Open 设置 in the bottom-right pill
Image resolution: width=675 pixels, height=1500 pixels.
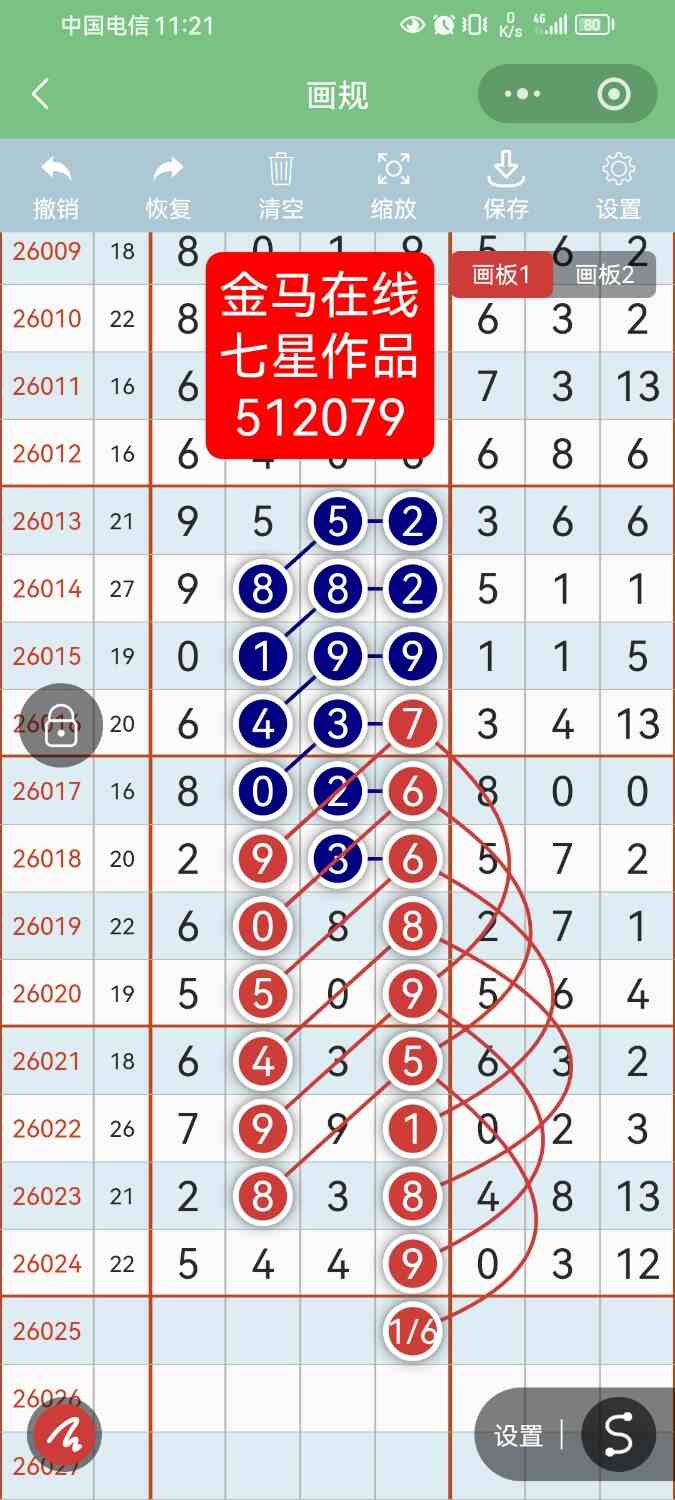(x=518, y=1436)
